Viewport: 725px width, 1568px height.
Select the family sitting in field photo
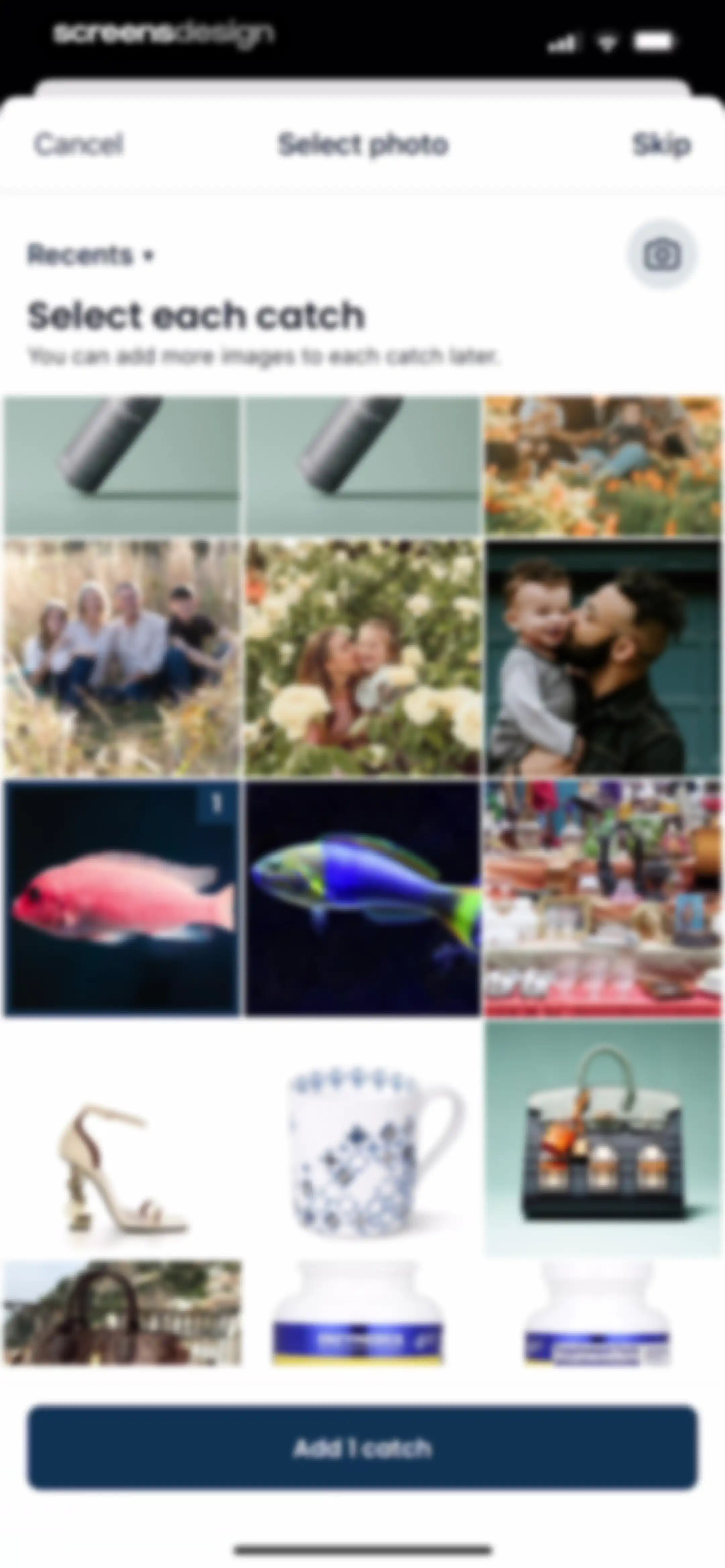(121, 657)
